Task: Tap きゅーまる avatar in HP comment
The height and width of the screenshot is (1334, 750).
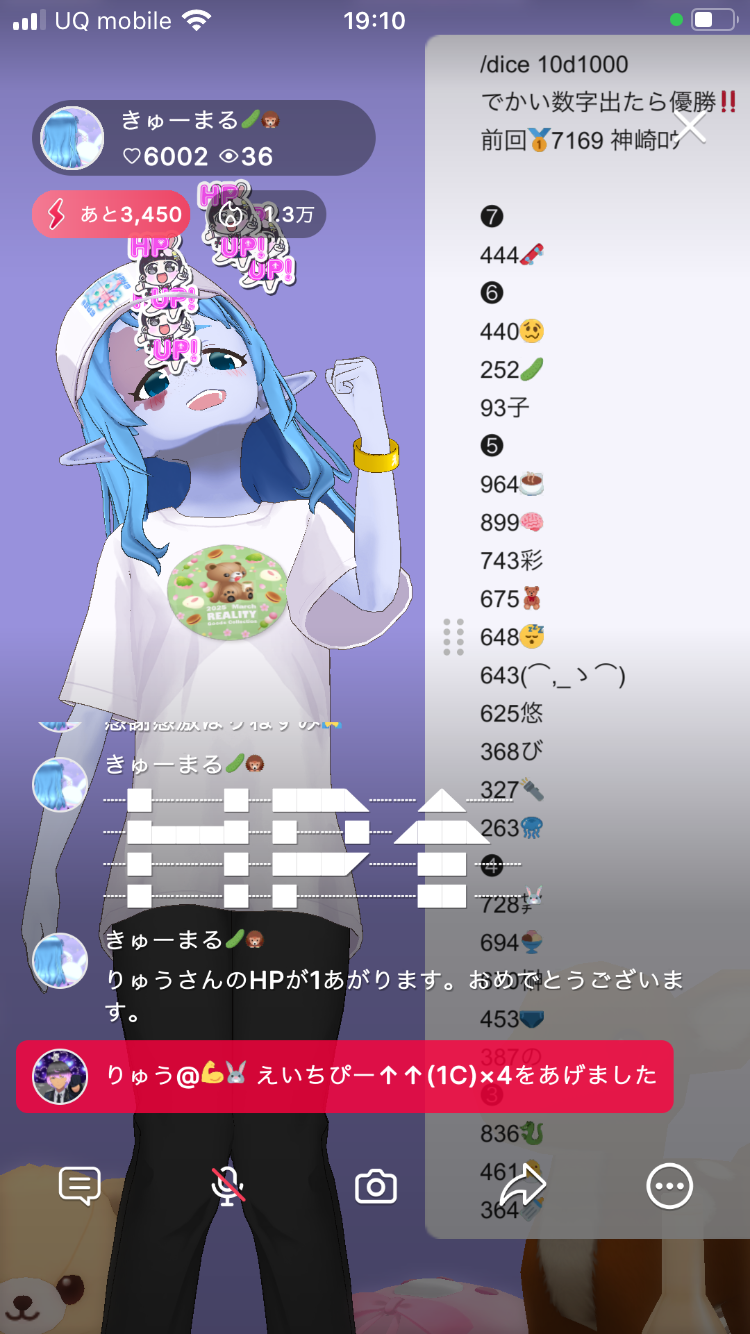Action: [60, 961]
